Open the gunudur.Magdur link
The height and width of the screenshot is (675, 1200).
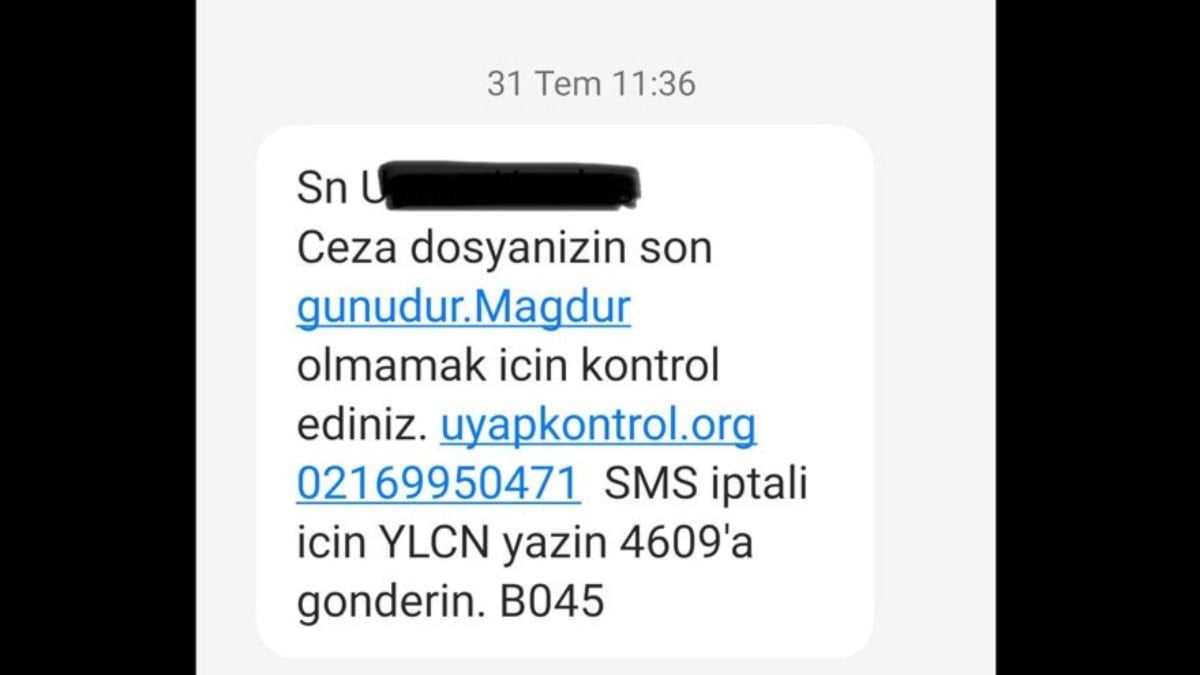pyautogui.click(x=463, y=308)
